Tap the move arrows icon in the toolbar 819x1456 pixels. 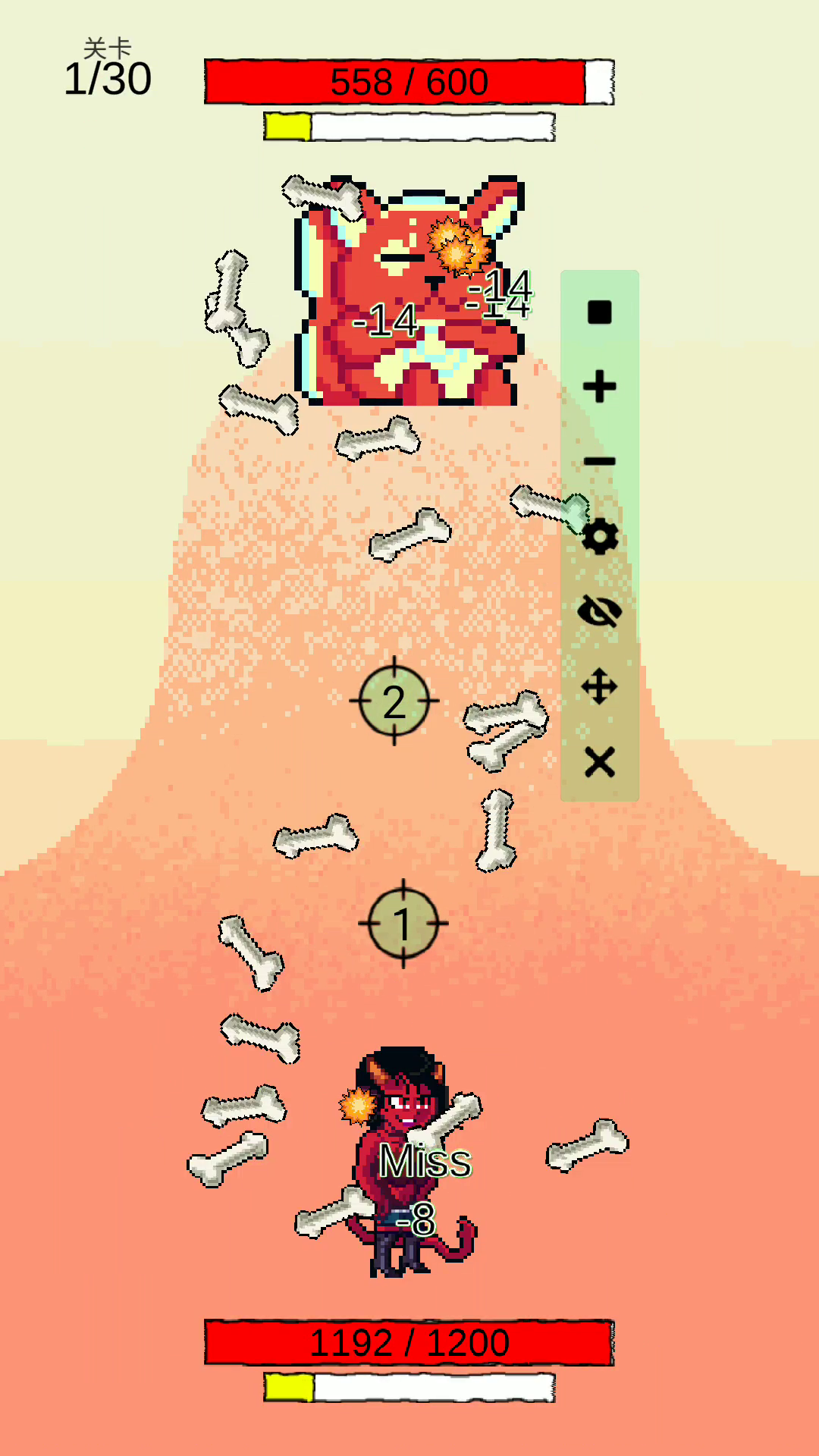[x=599, y=686]
